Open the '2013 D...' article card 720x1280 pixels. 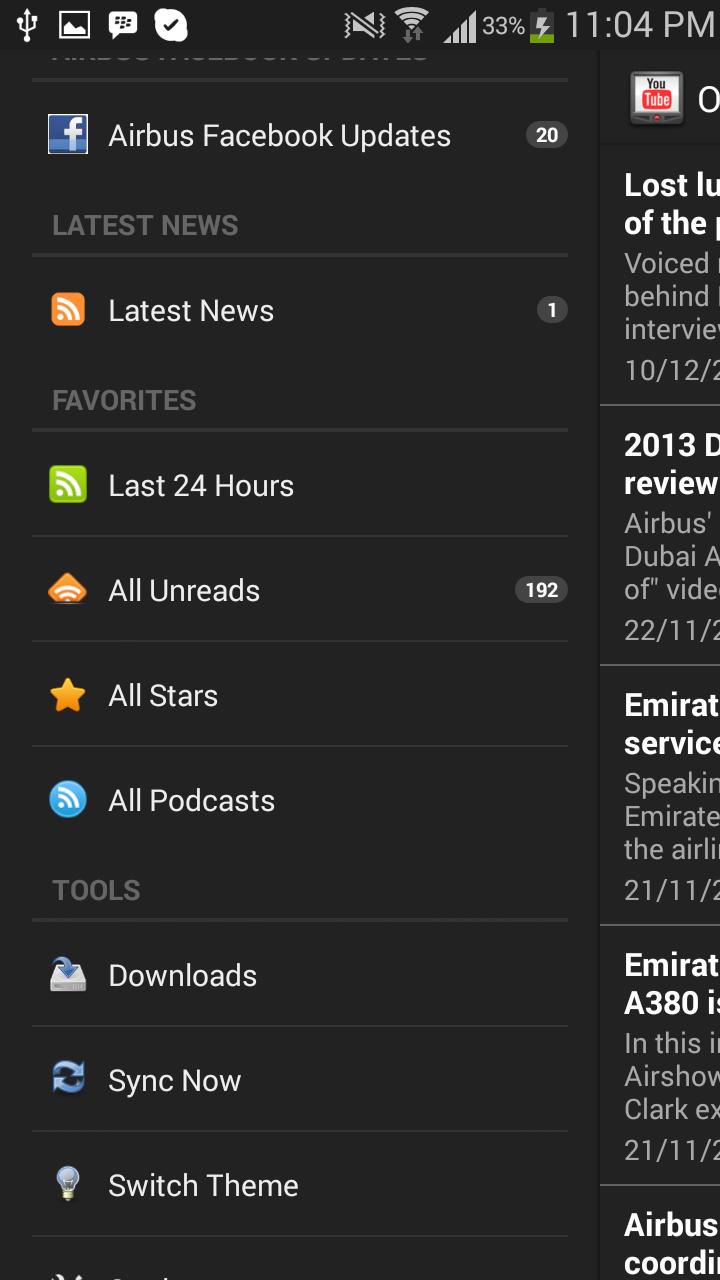click(662, 536)
